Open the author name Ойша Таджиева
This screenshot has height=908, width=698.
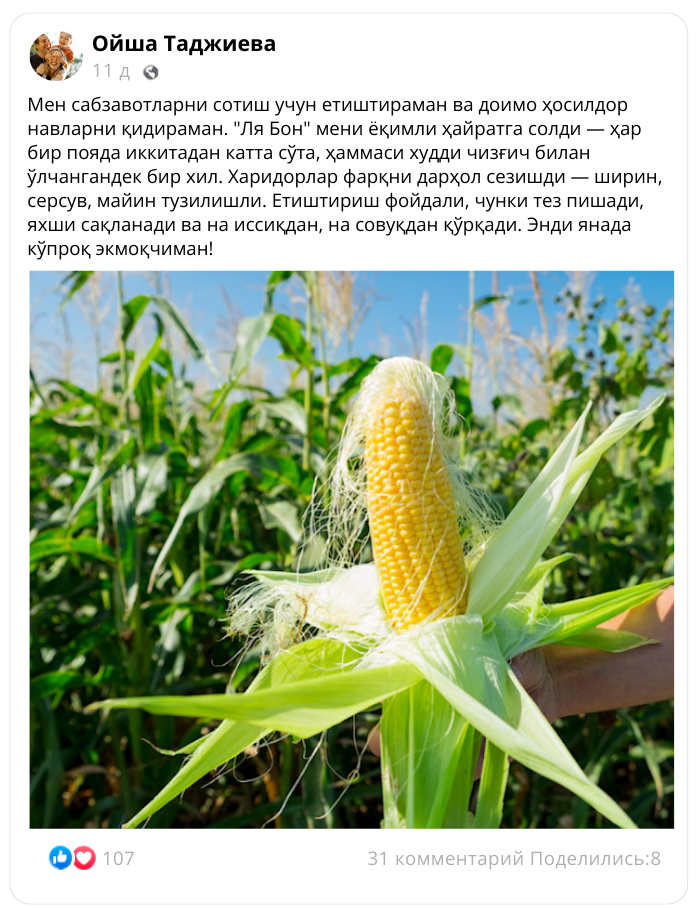(x=183, y=43)
